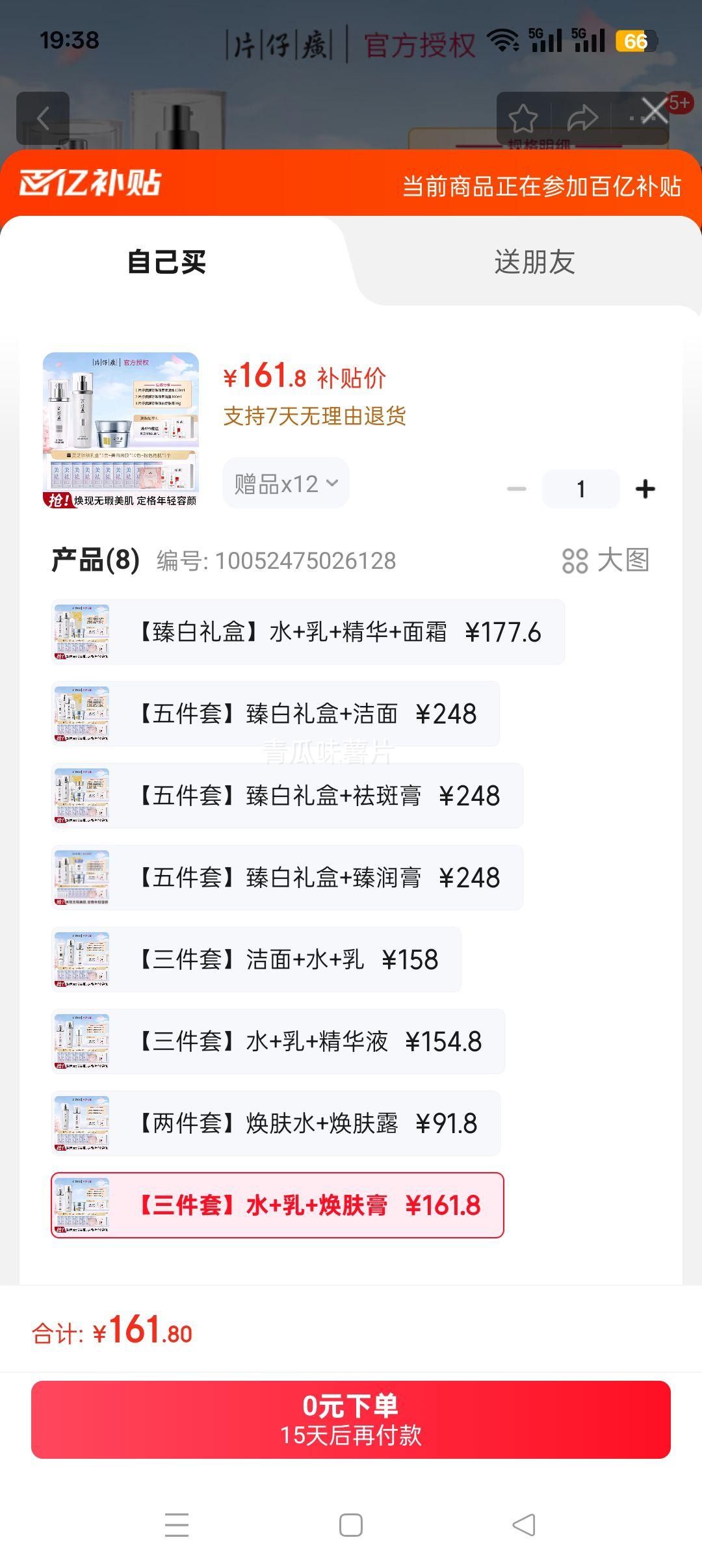This screenshot has height=1568, width=702.
Task: Switch product list to 大图 view
Action: (x=606, y=560)
